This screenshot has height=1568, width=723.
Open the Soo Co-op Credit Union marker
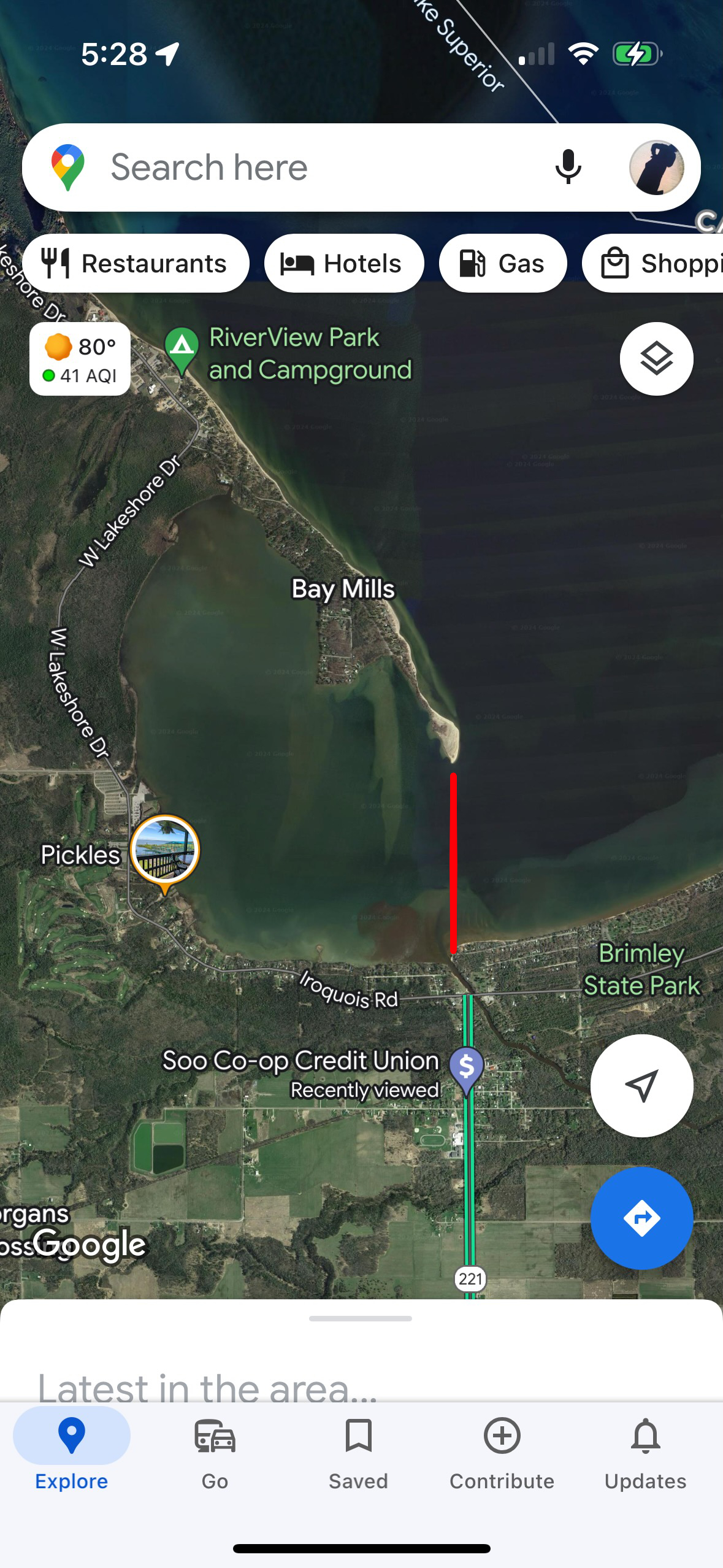click(466, 1070)
